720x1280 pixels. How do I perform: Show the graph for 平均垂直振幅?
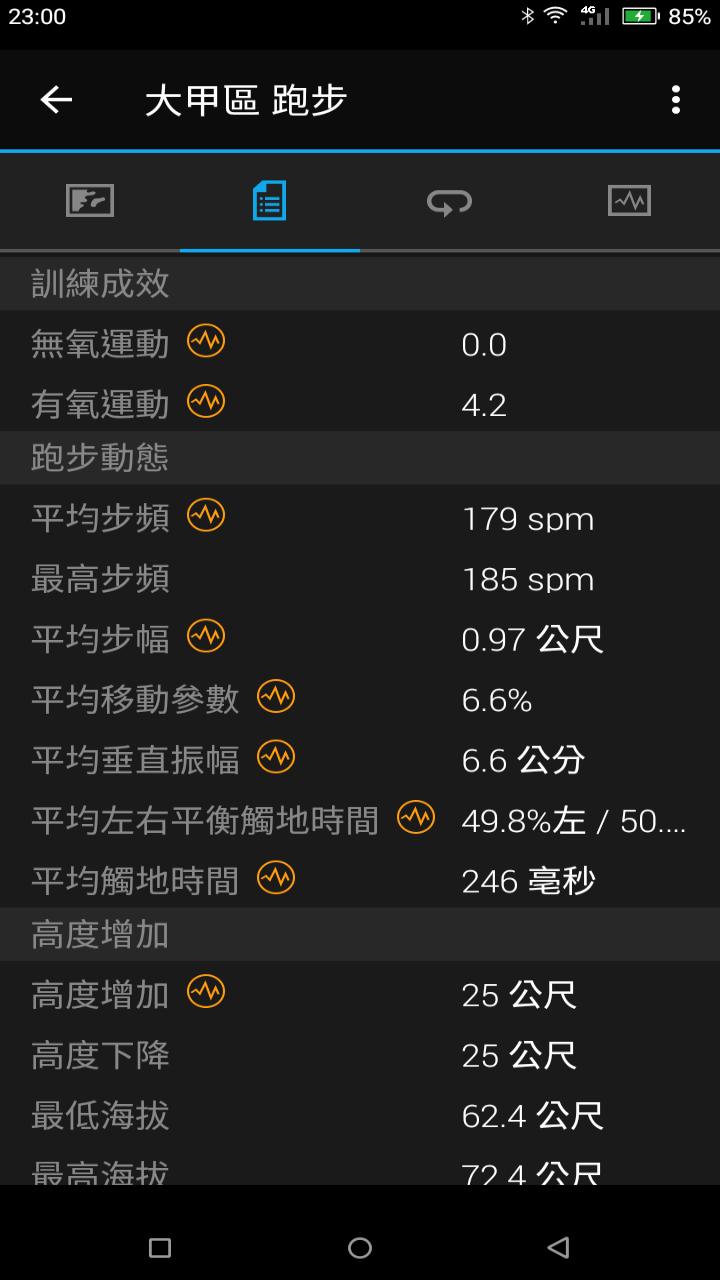pyautogui.click(x=276, y=757)
